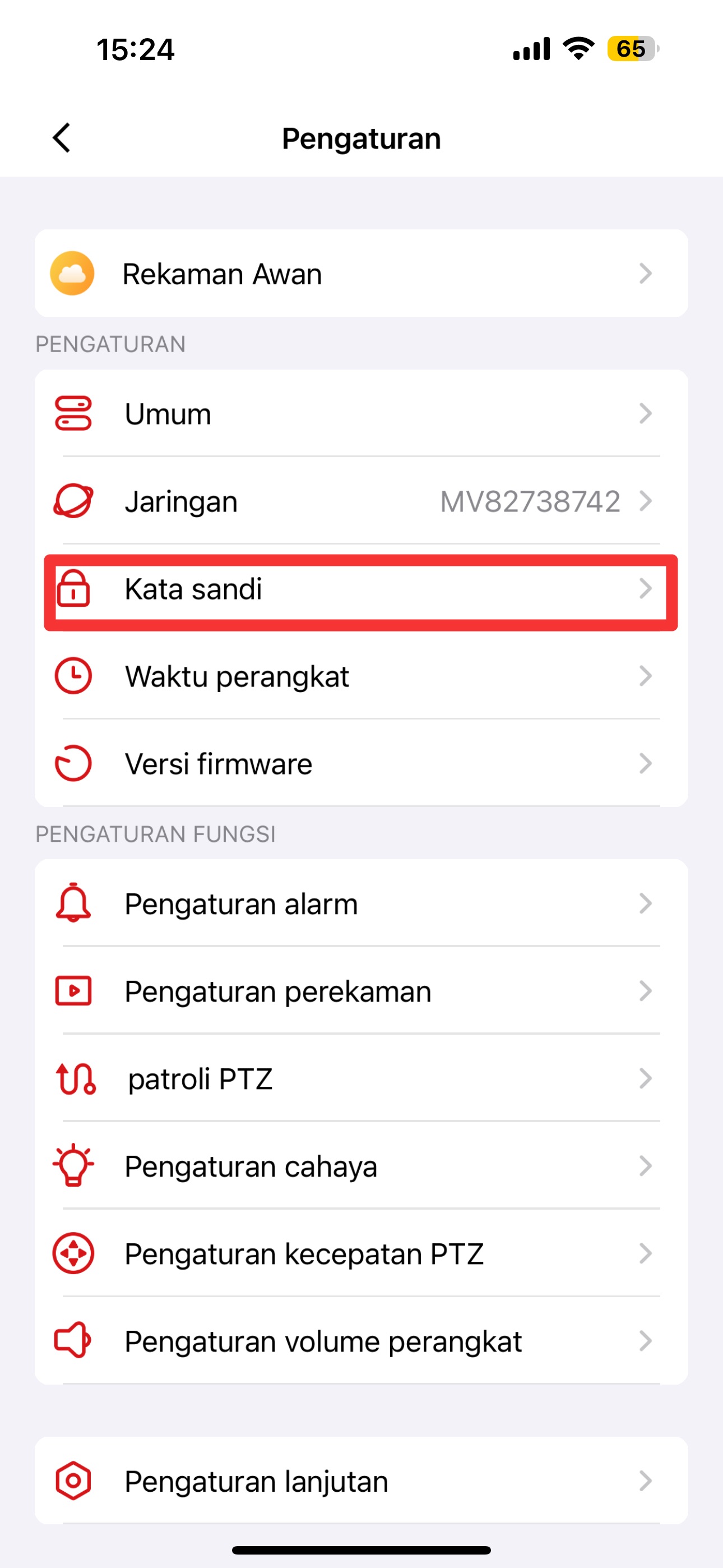The height and width of the screenshot is (1568, 723).
Task: Open the Umum settings row
Action: pyautogui.click(x=361, y=414)
